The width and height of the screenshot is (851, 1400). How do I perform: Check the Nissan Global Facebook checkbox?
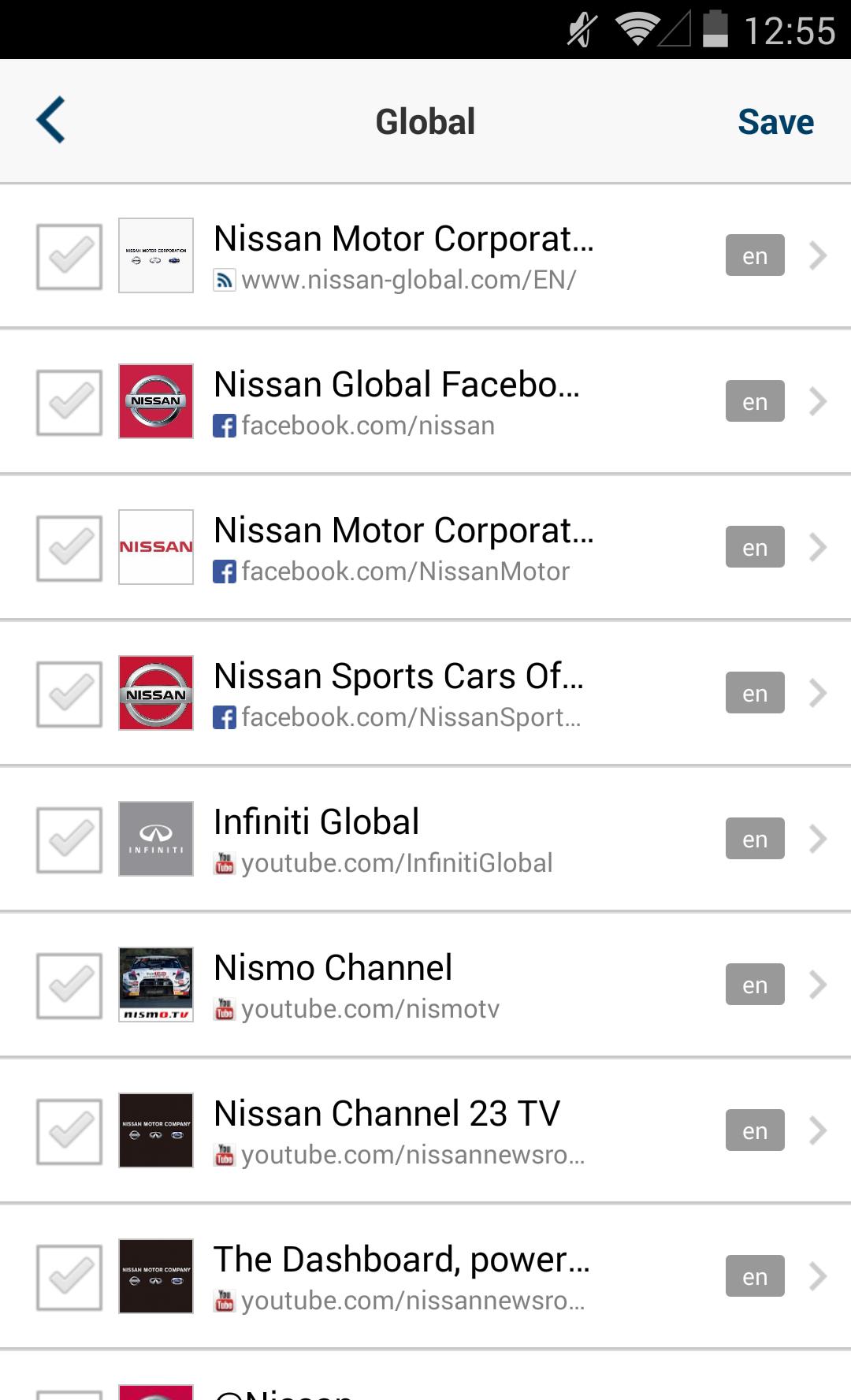pos(69,400)
